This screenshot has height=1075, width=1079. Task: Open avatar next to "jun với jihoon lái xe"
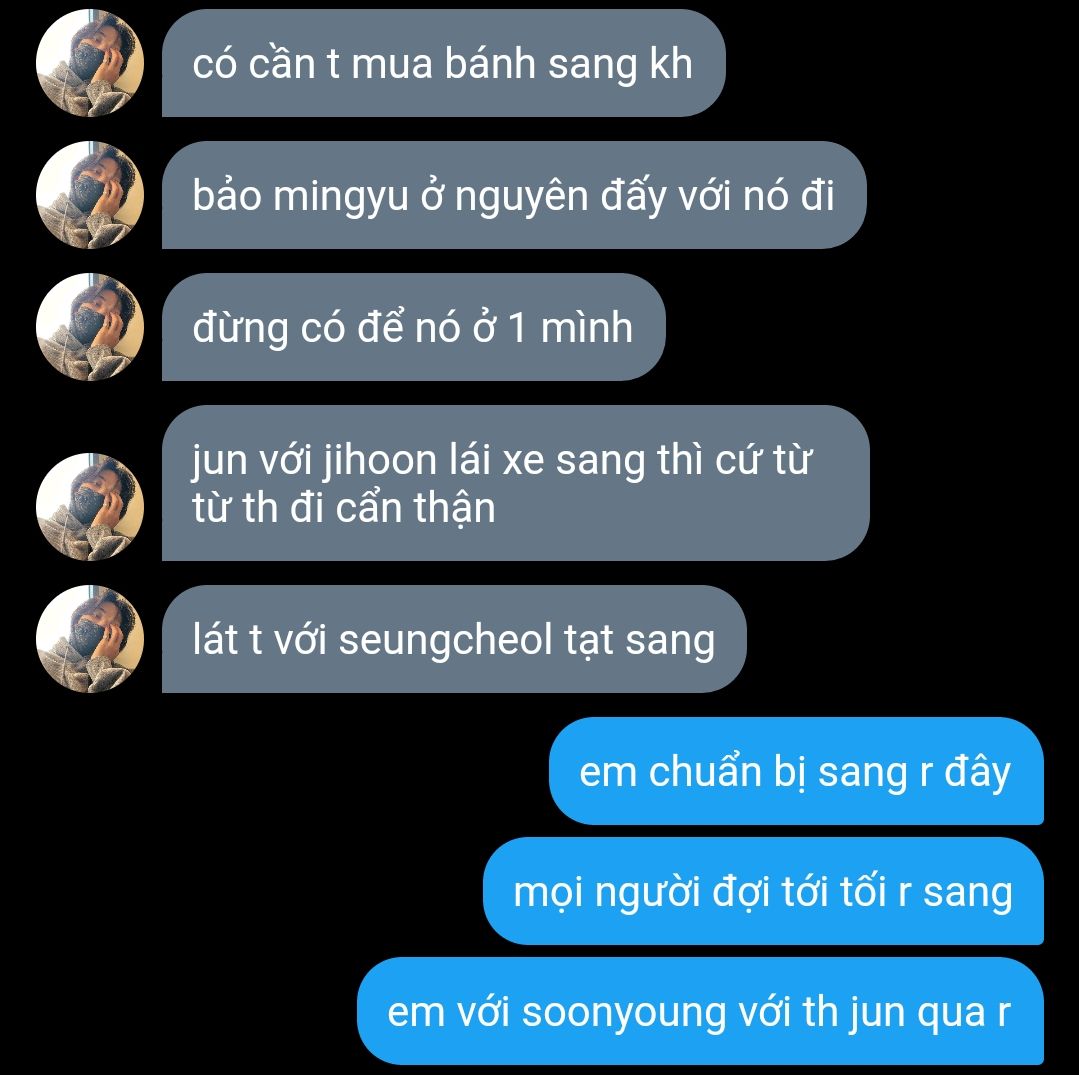pos(90,507)
